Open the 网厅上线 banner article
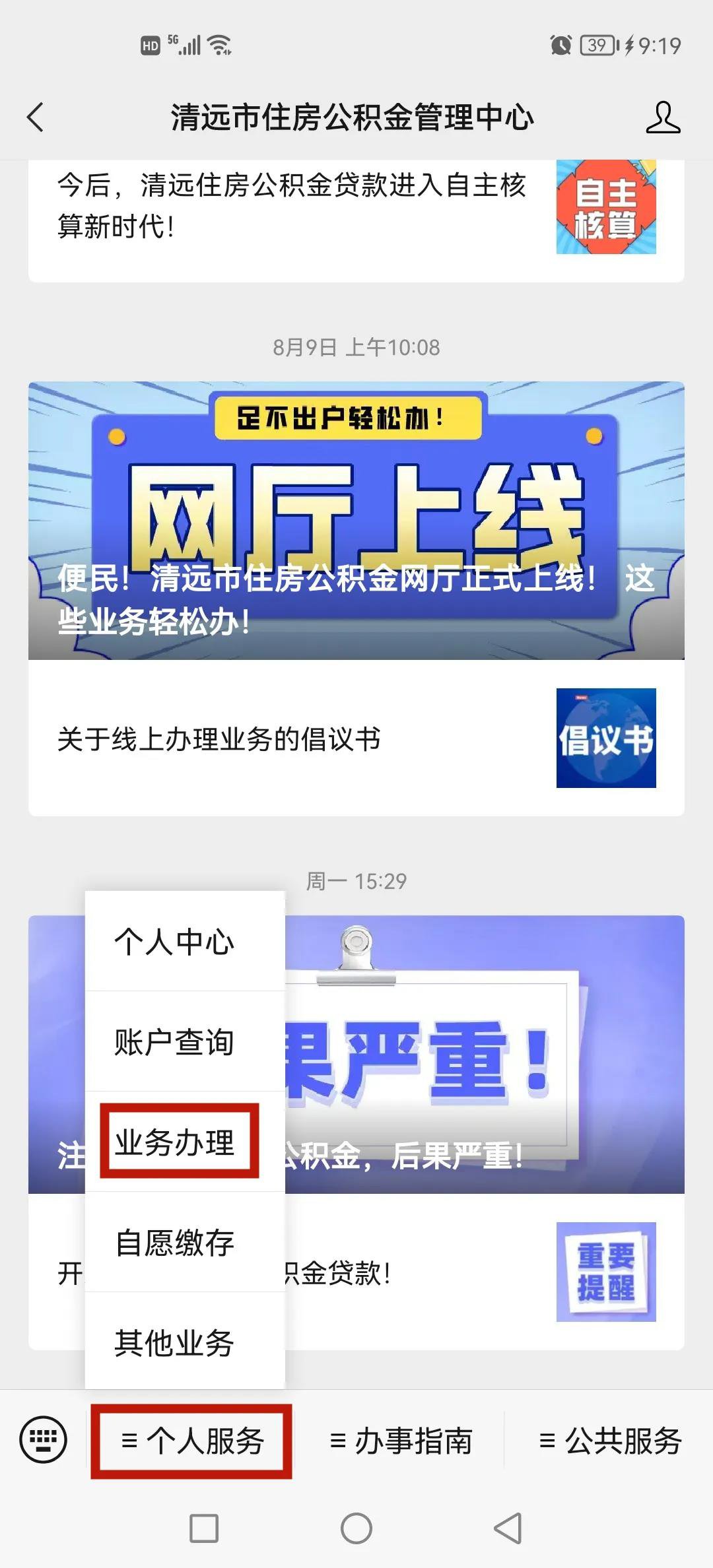Screen dimensions: 713x1568 (x=356, y=520)
